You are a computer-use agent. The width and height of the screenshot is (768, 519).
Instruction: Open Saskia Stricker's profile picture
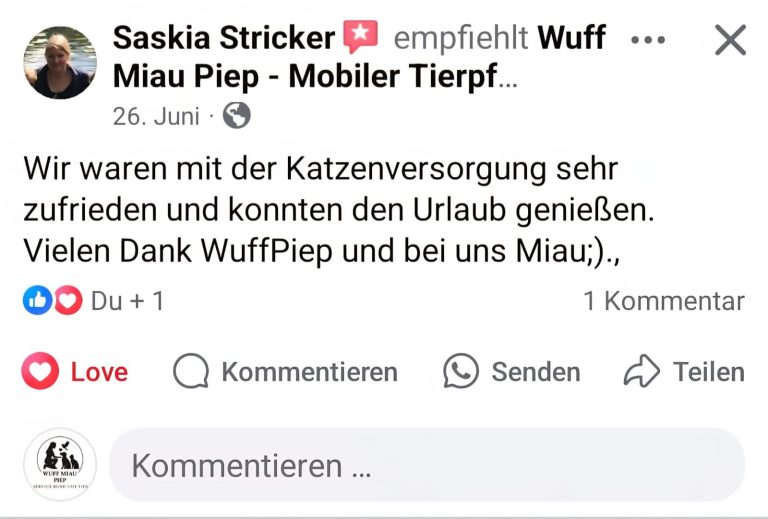60,62
